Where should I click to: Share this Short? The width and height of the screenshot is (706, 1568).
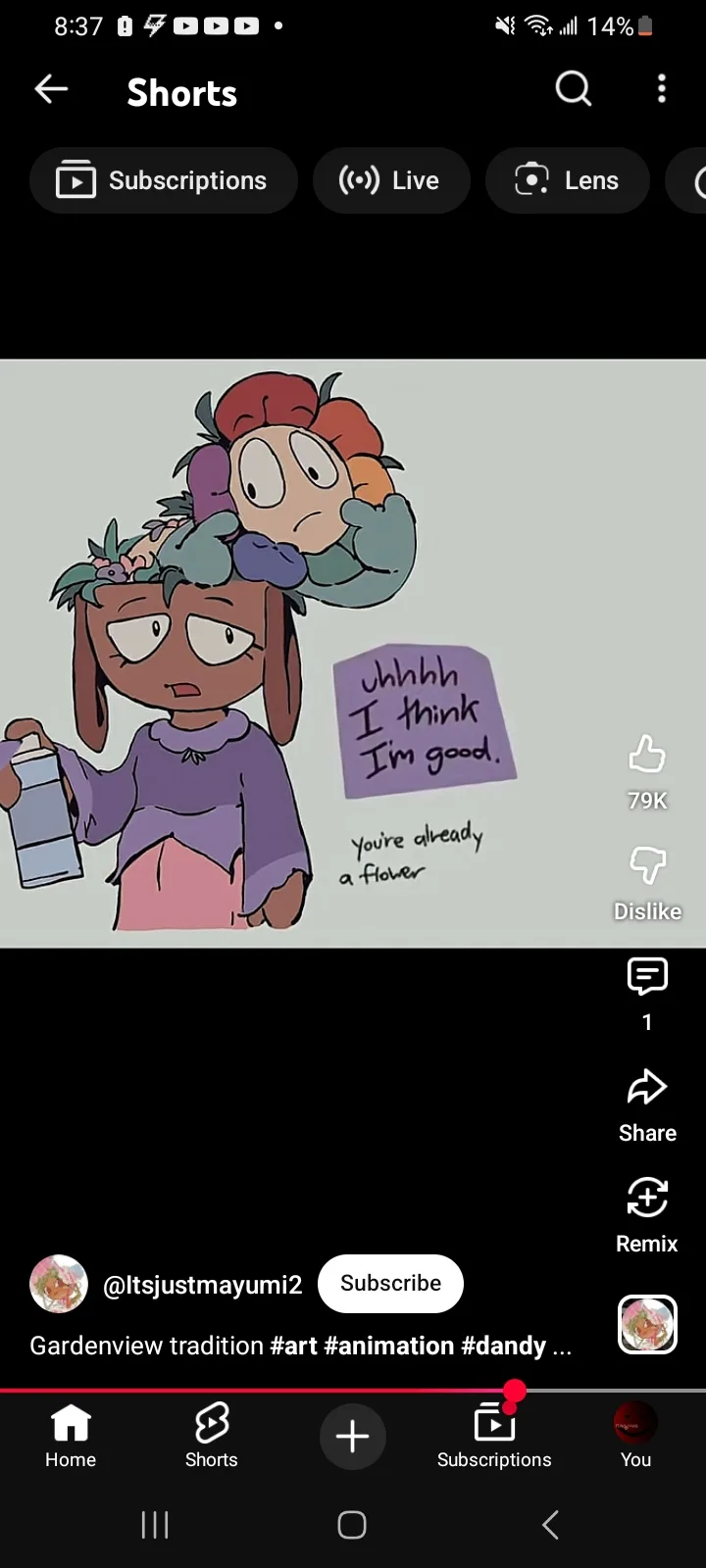click(x=647, y=1088)
